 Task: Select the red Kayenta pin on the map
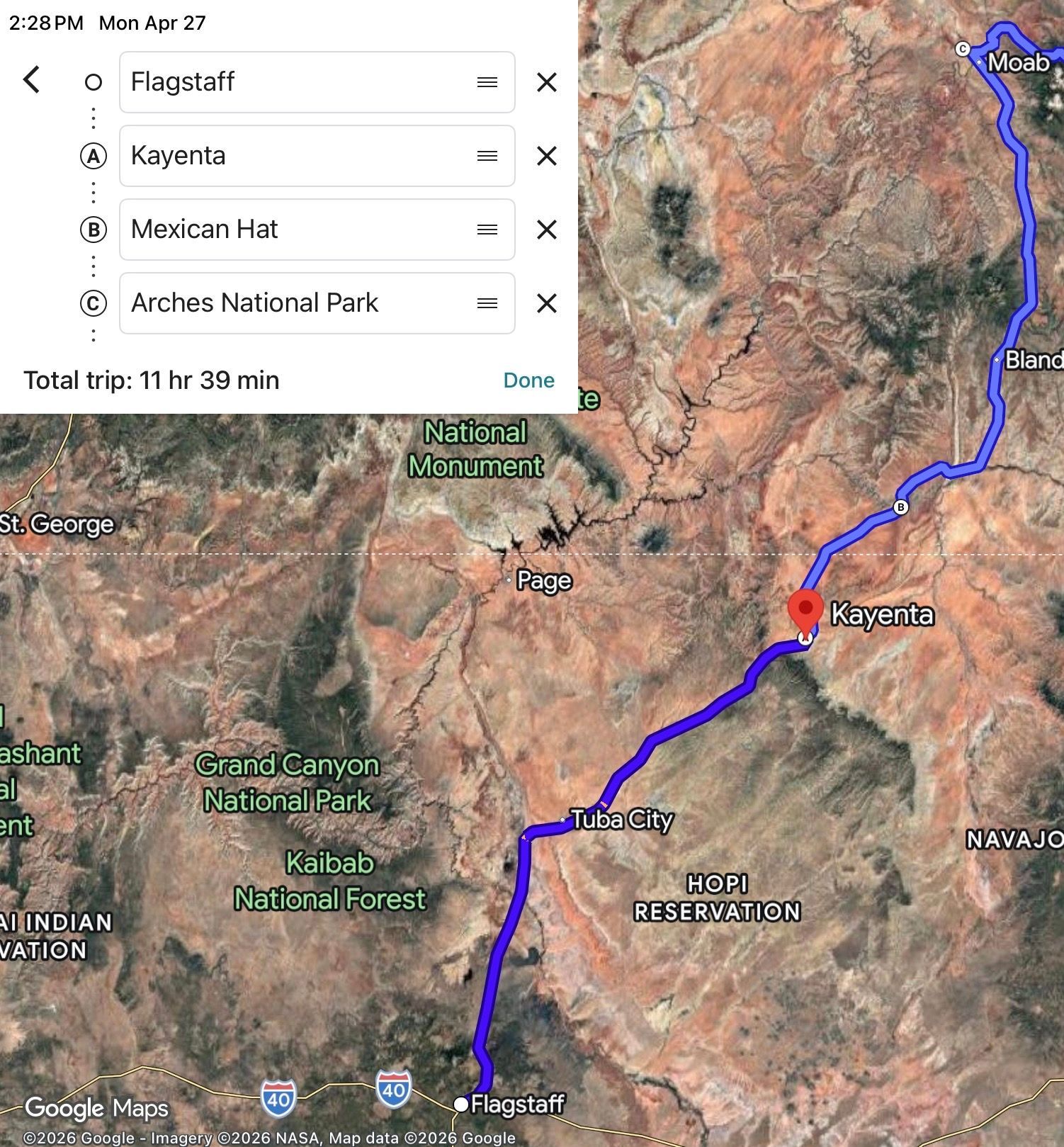805,611
